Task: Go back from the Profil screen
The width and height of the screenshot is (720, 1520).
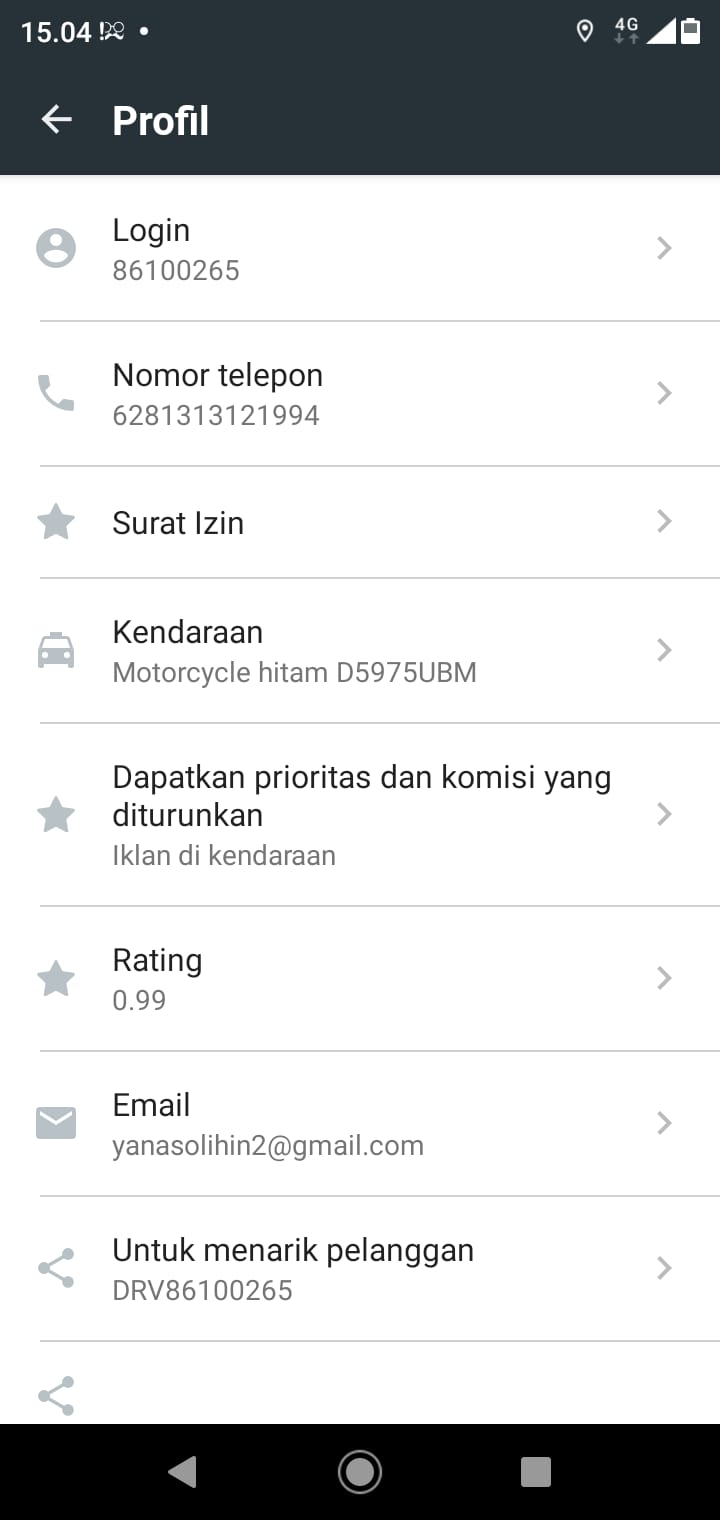Action: (x=57, y=121)
